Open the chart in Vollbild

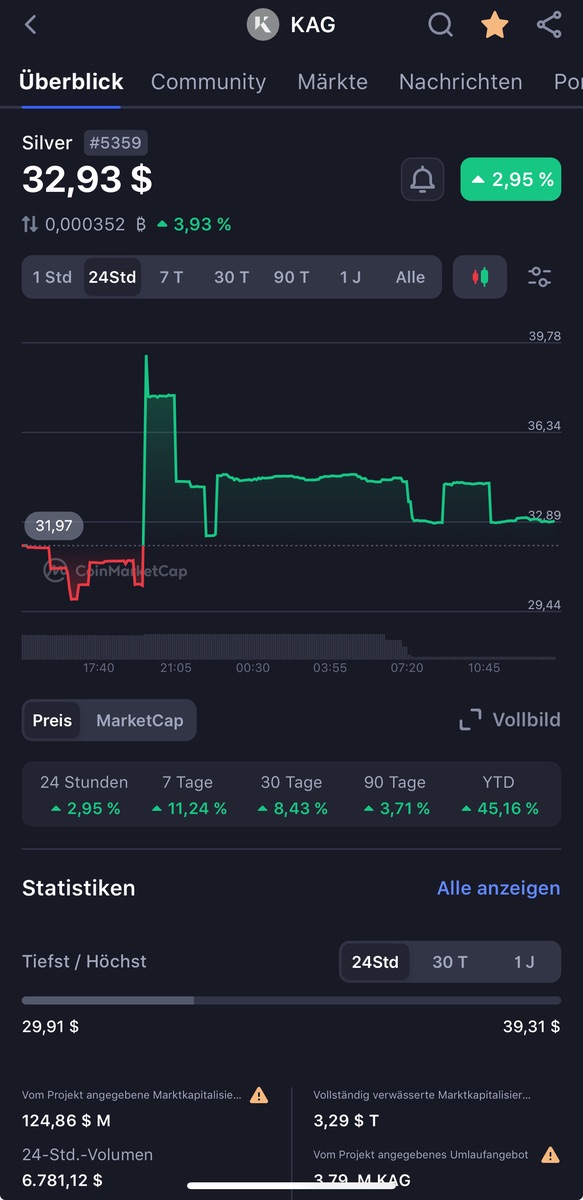[x=510, y=720]
